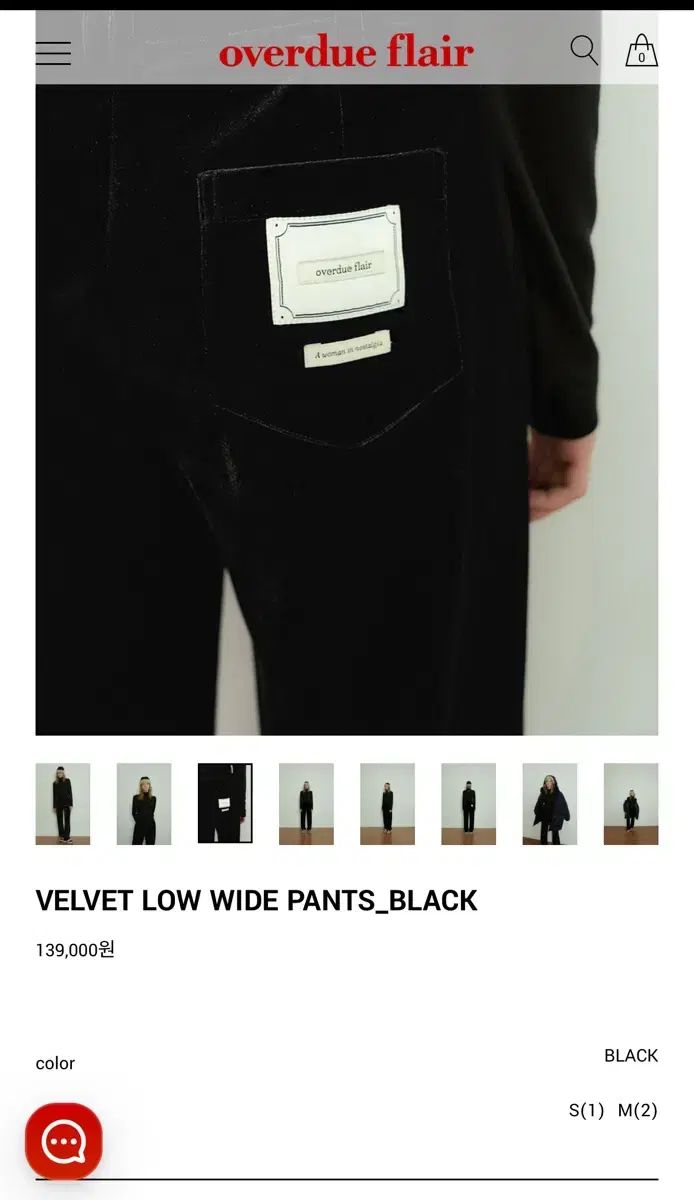Choose the BLACK color option
Viewport: 694px width, 1200px height.
point(630,1055)
